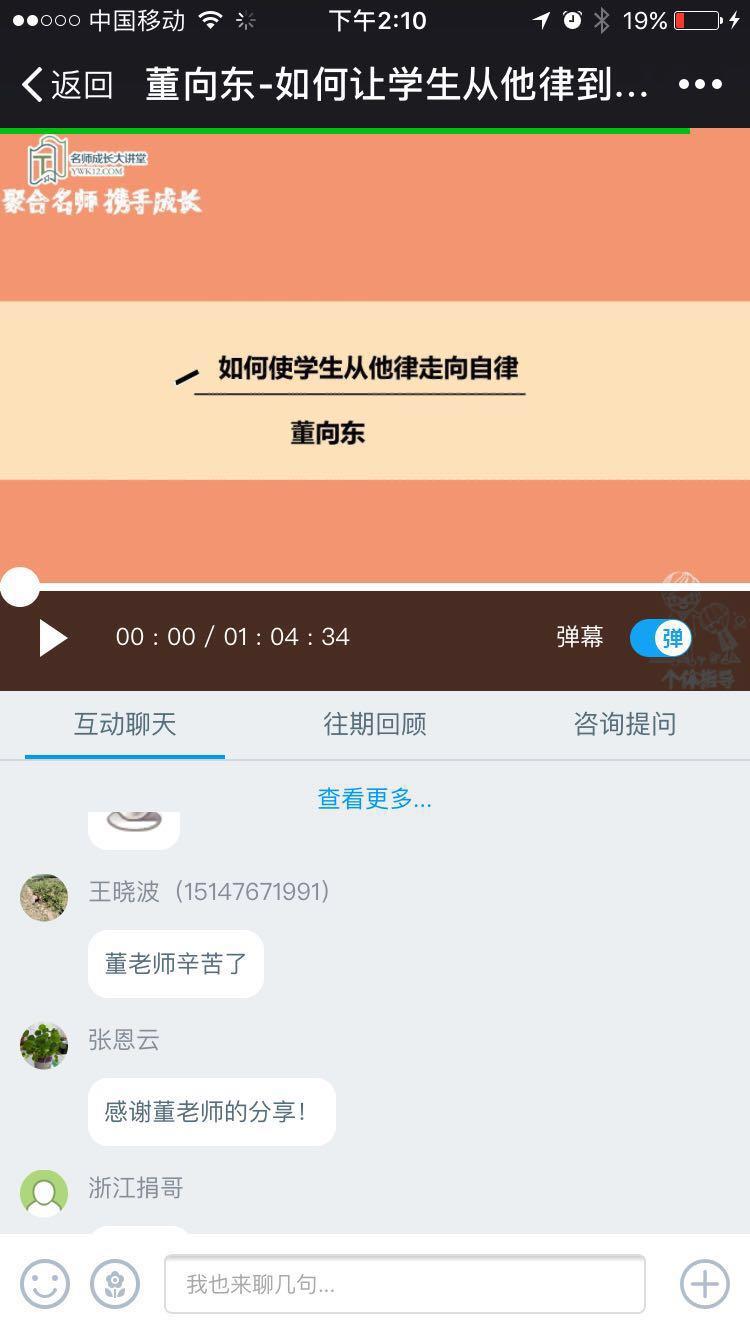Switch to the 咨询提问 tab
The height and width of the screenshot is (1334, 750).
pos(625,724)
